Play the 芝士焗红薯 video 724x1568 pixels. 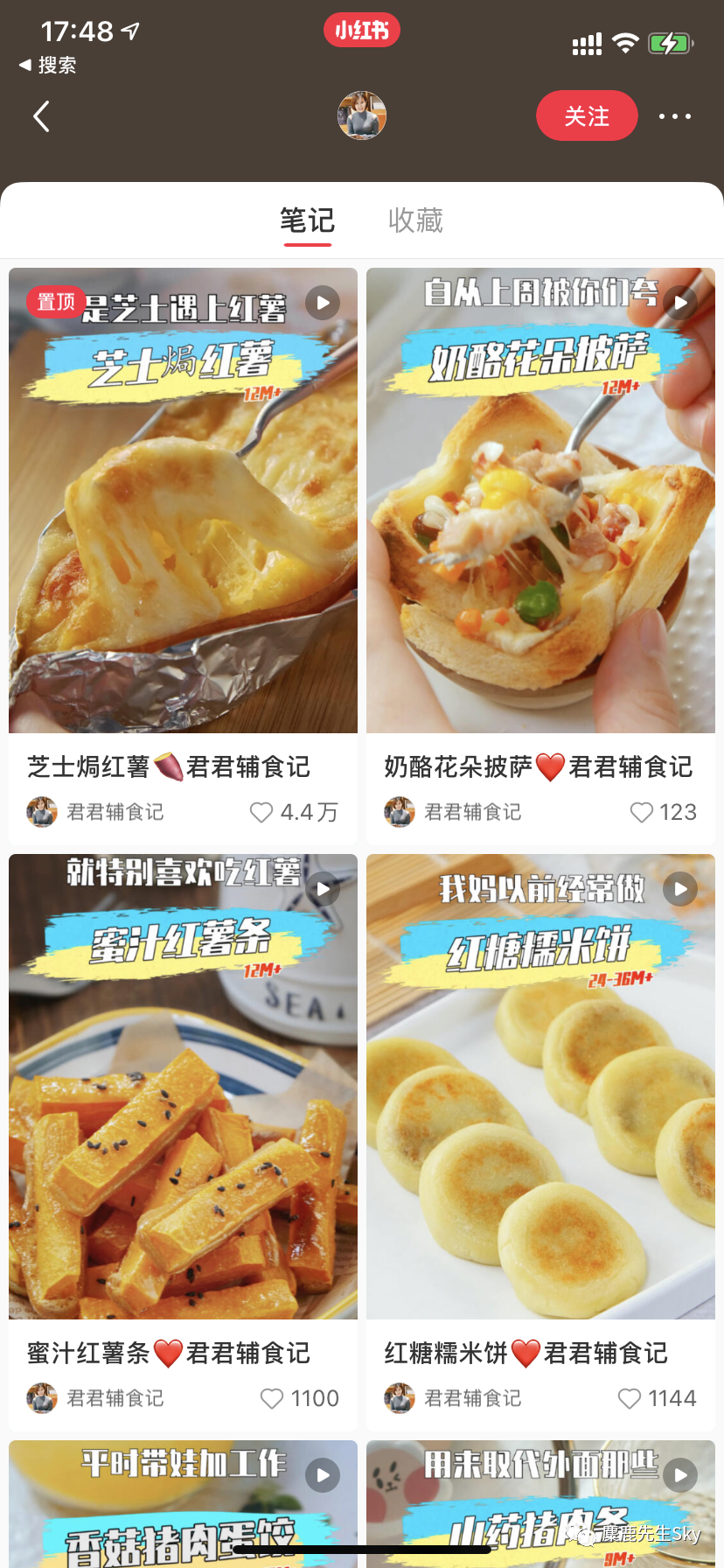click(322, 303)
